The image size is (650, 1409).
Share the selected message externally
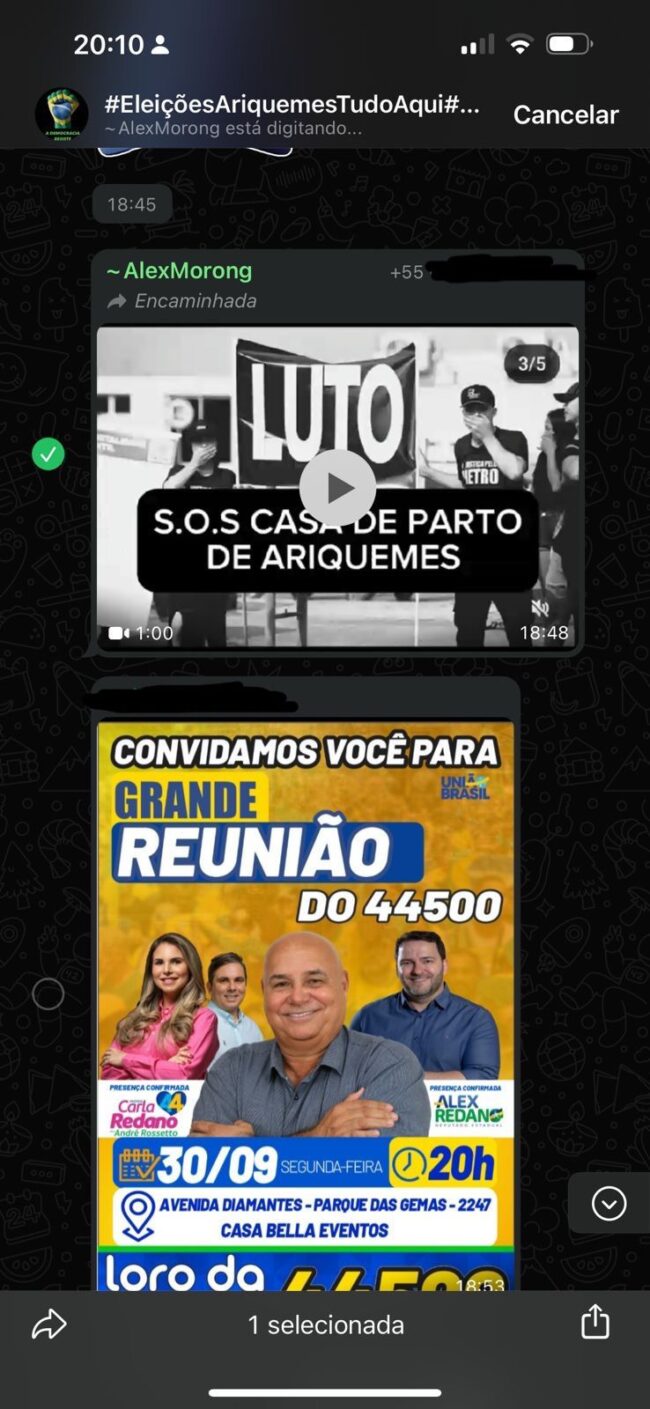tap(595, 1322)
